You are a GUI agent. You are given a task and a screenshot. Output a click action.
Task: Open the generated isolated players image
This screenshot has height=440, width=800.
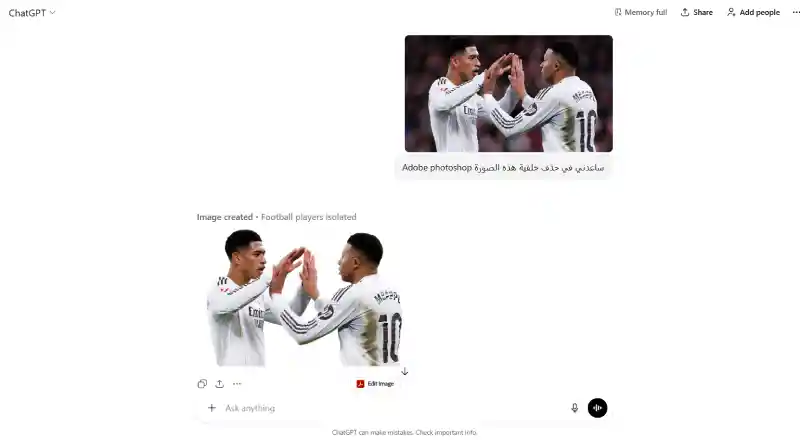click(304, 298)
